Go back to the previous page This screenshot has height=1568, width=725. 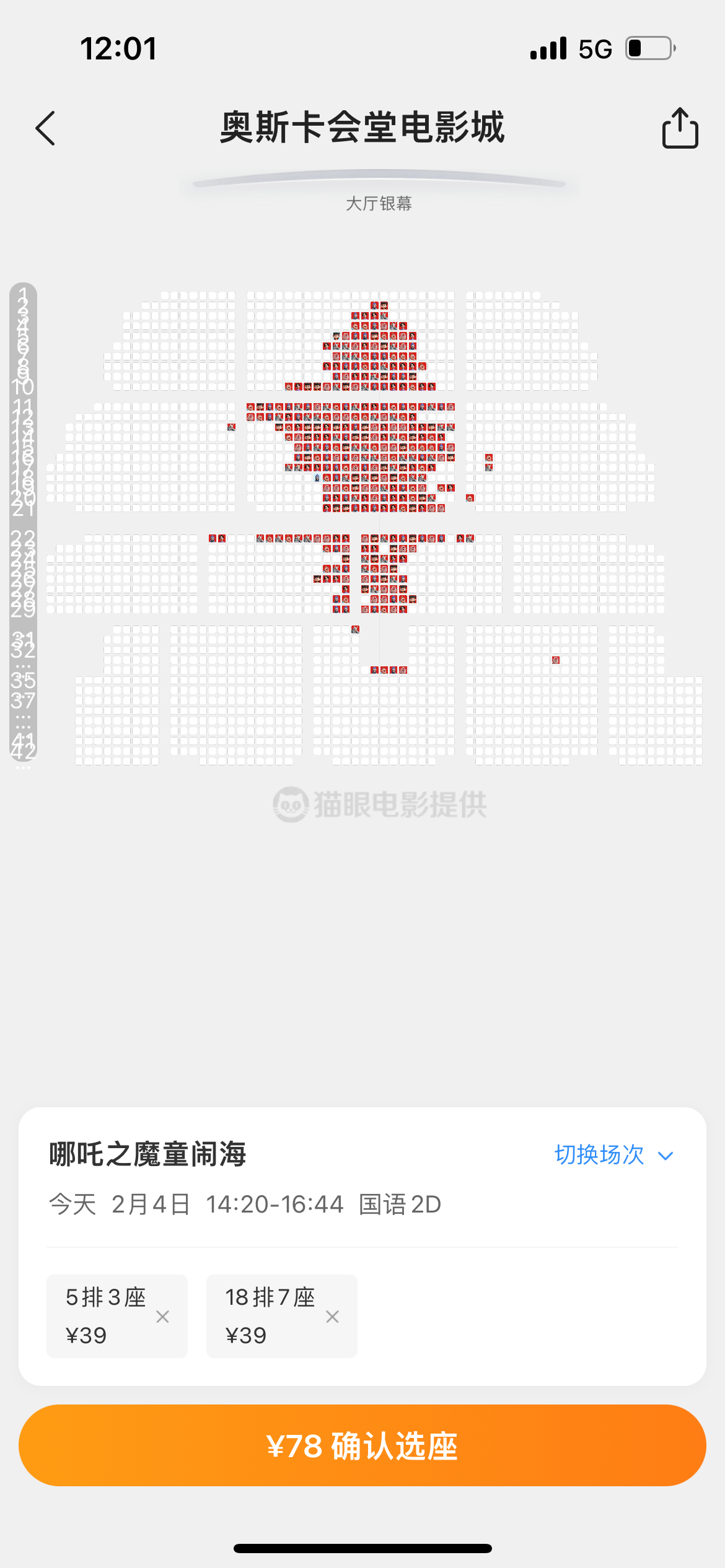click(x=45, y=128)
